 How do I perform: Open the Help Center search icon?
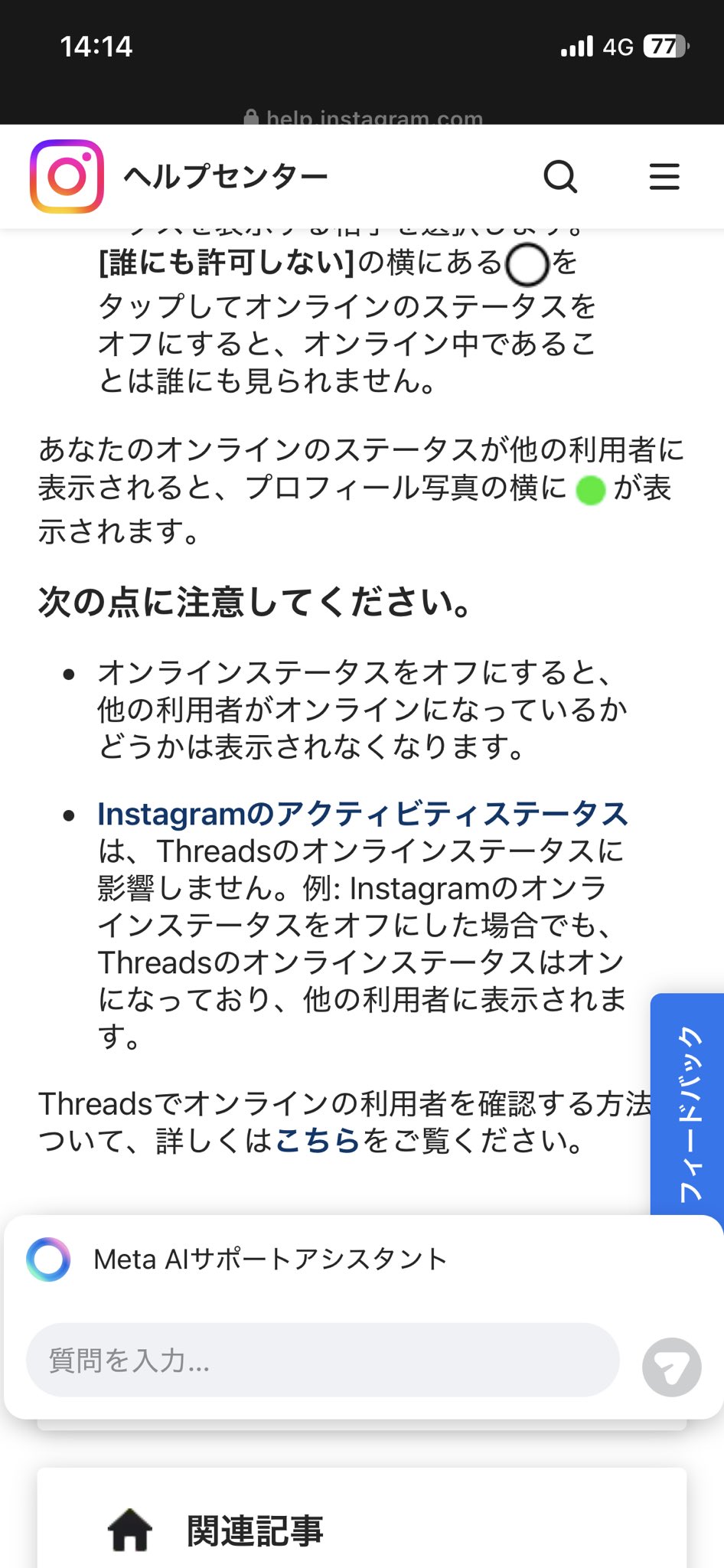click(x=560, y=177)
